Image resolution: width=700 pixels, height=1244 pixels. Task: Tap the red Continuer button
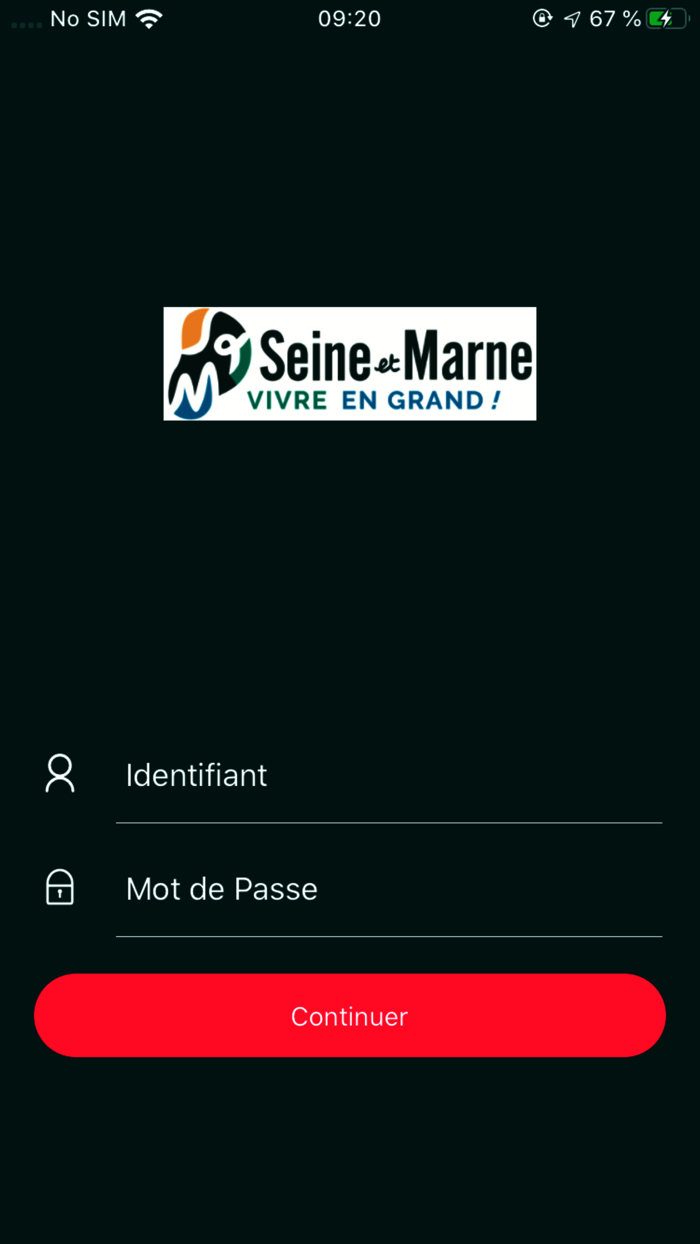349,1016
